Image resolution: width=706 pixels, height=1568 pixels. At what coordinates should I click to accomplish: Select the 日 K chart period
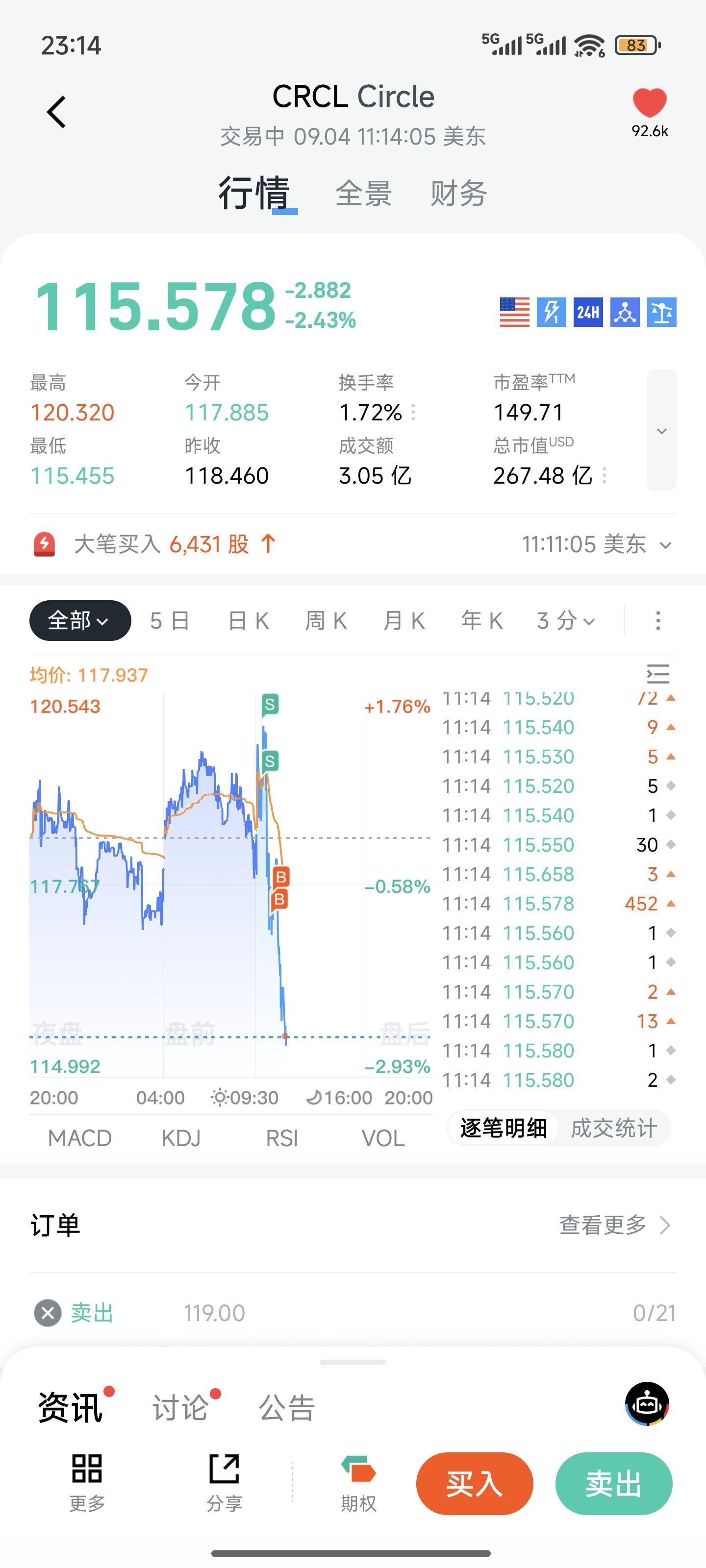(x=249, y=621)
